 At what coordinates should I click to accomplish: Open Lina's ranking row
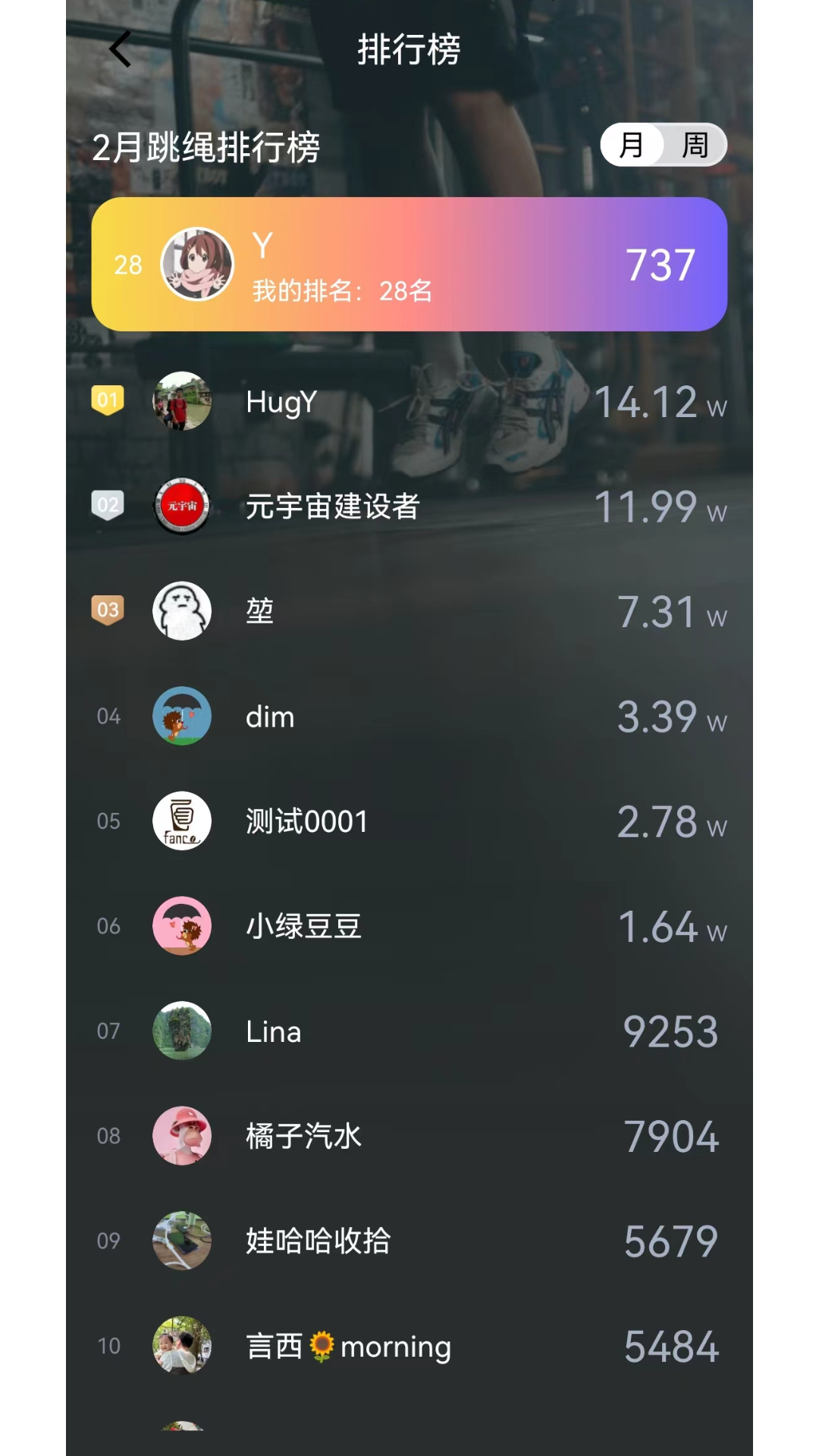[409, 1031]
